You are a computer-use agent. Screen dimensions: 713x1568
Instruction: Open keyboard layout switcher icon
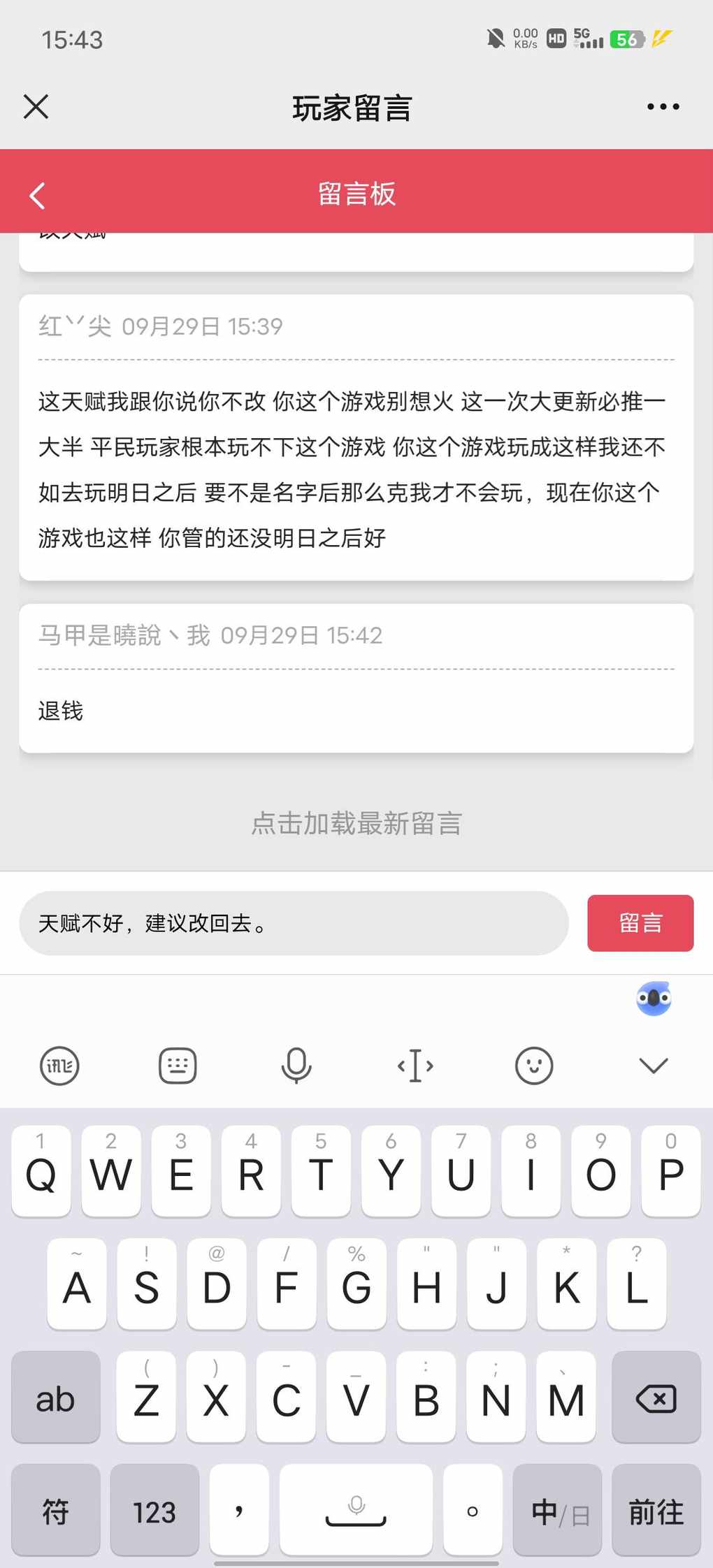click(x=178, y=1066)
